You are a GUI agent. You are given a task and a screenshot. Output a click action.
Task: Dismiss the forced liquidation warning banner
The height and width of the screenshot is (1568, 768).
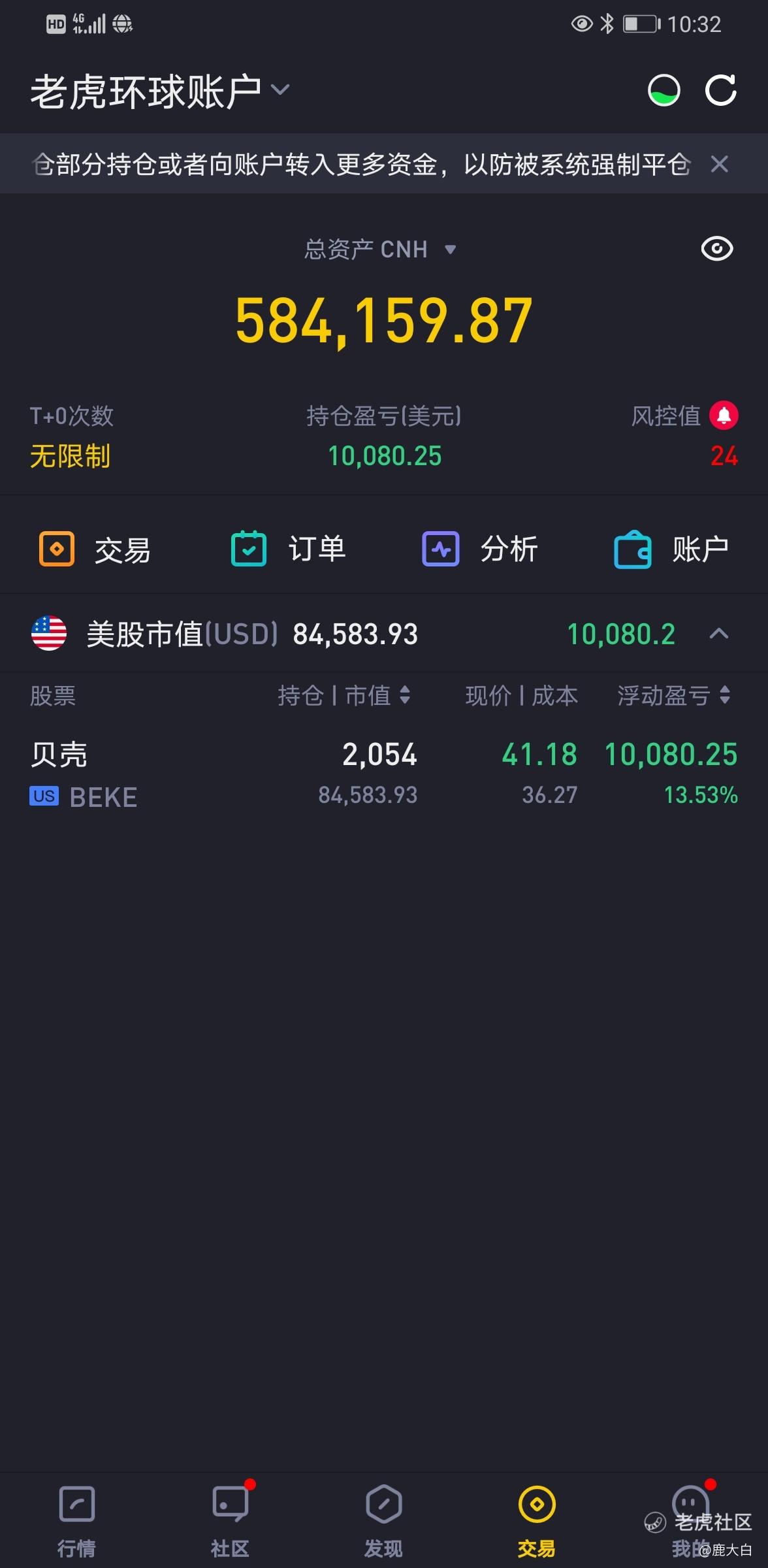point(719,164)
